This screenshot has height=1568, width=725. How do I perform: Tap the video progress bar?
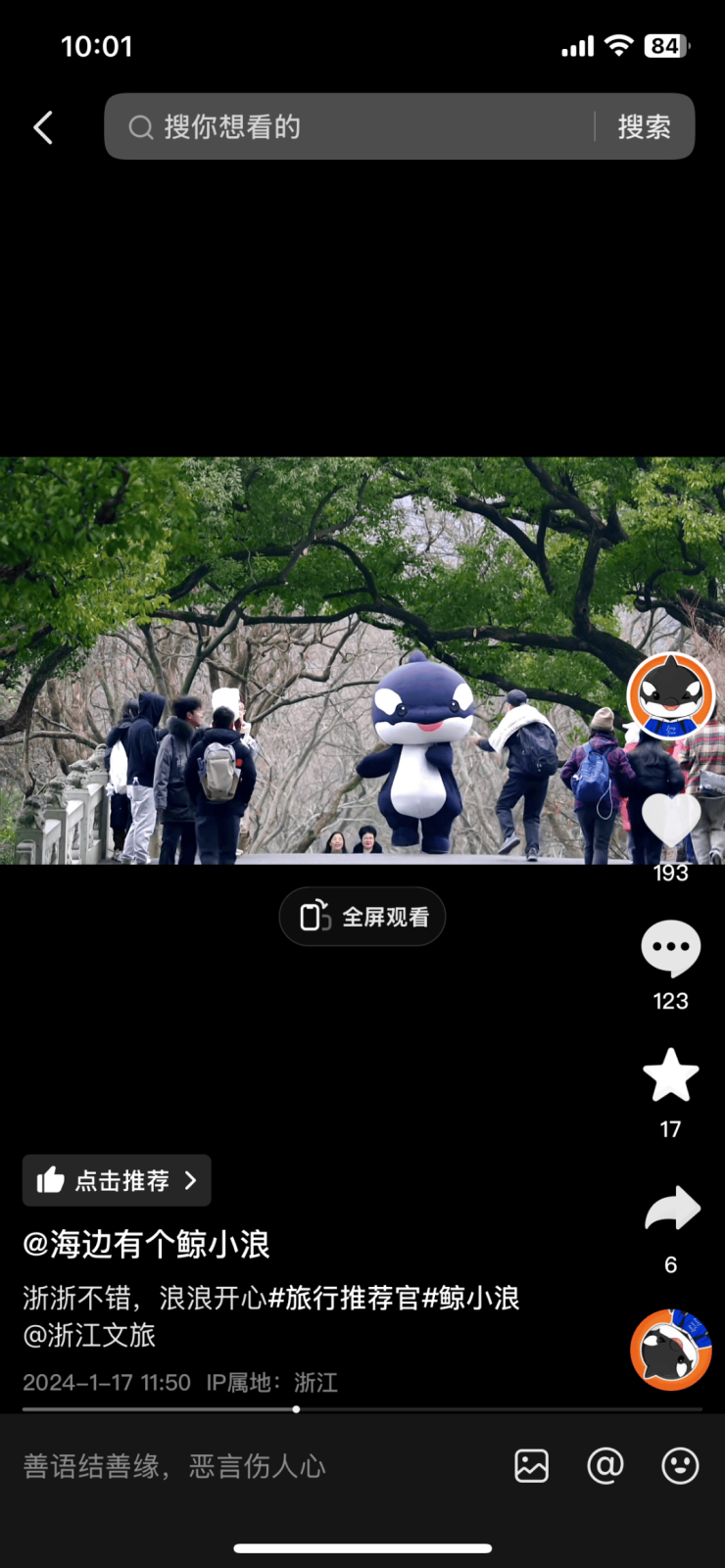(x=362, y=1409)
